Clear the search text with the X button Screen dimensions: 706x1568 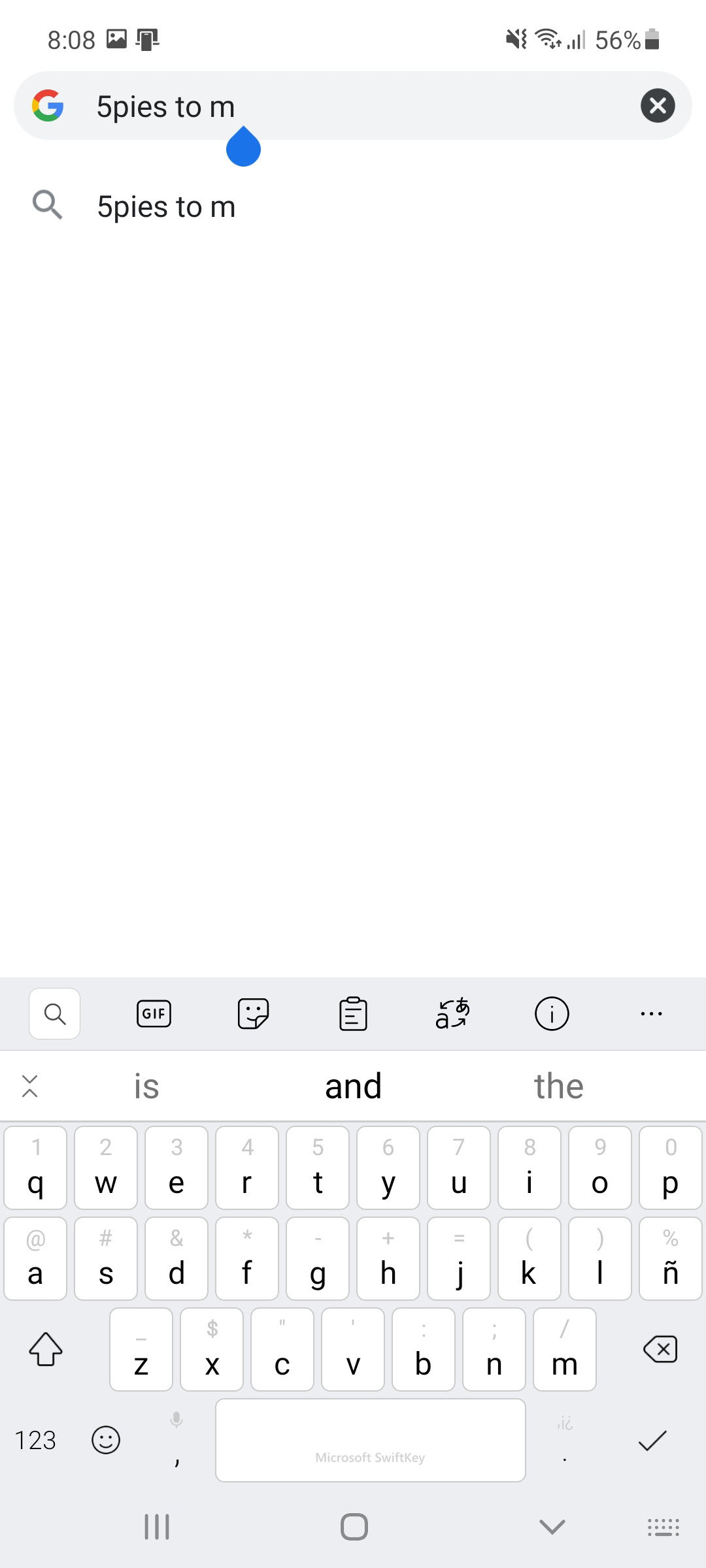point(658,105)
